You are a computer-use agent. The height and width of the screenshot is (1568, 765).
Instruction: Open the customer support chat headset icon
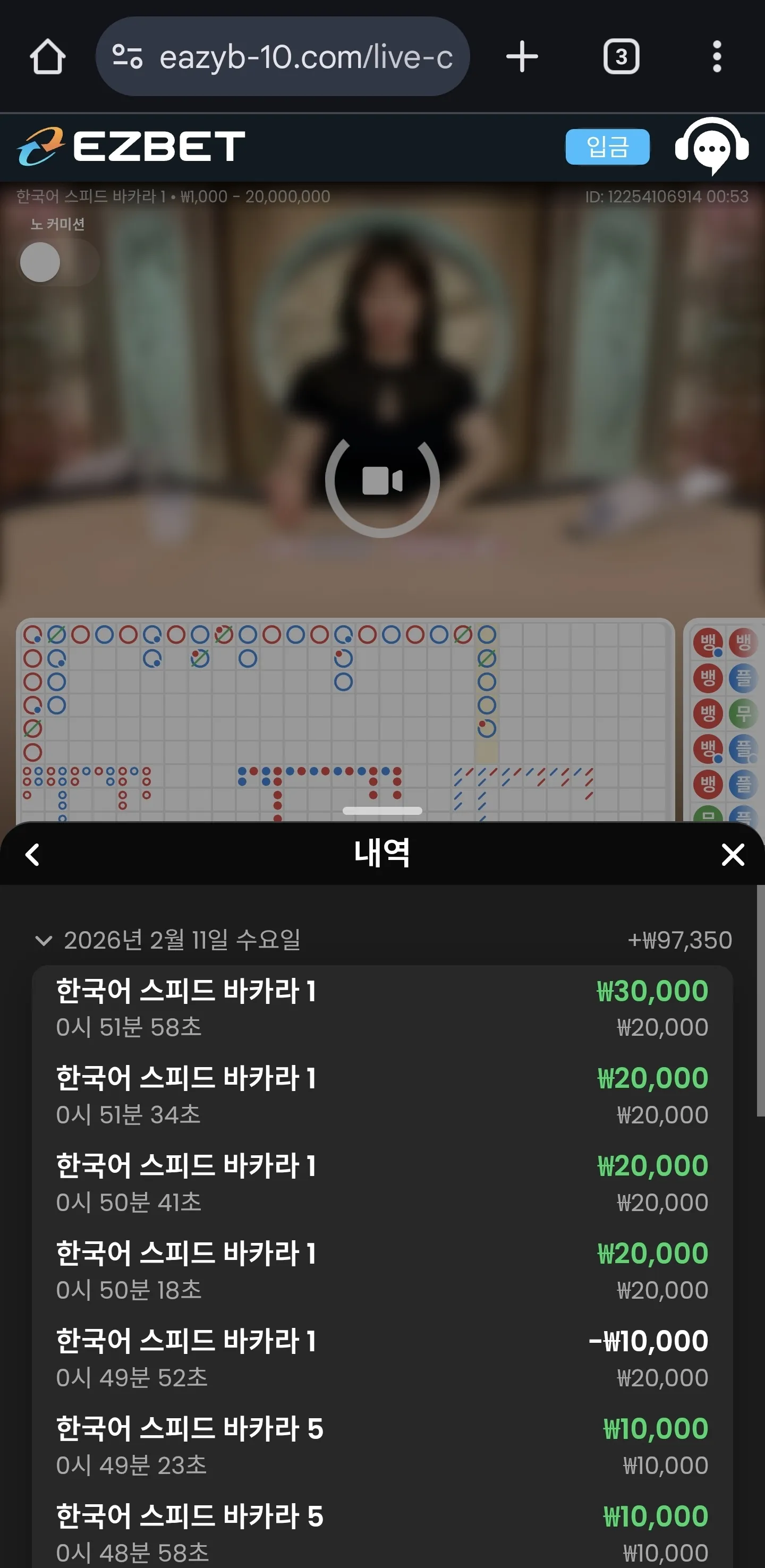tap(711, 147)
